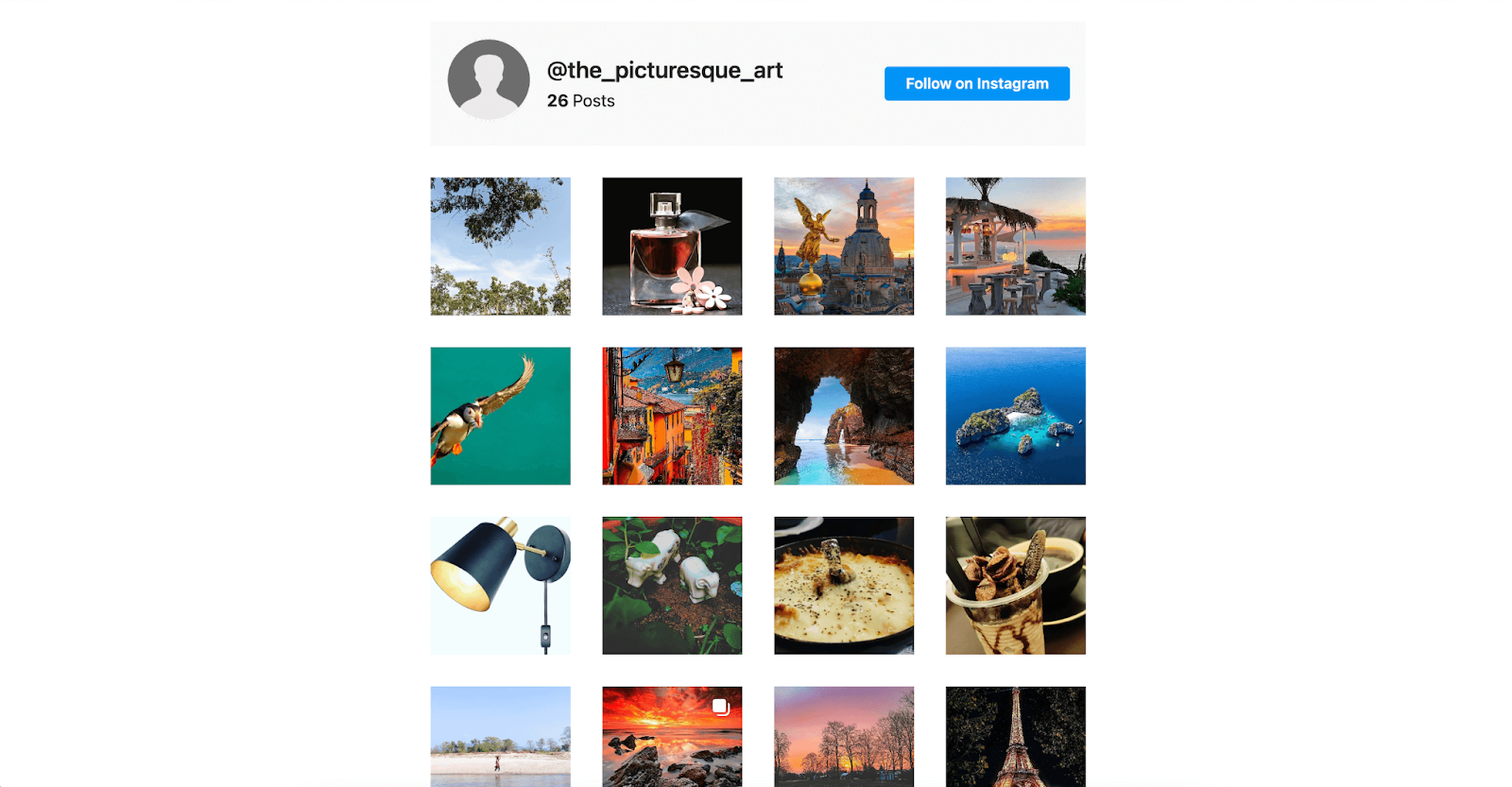View the bare trees at dusk photo
Screen dimensions: 1512x787
pos(844,736)
